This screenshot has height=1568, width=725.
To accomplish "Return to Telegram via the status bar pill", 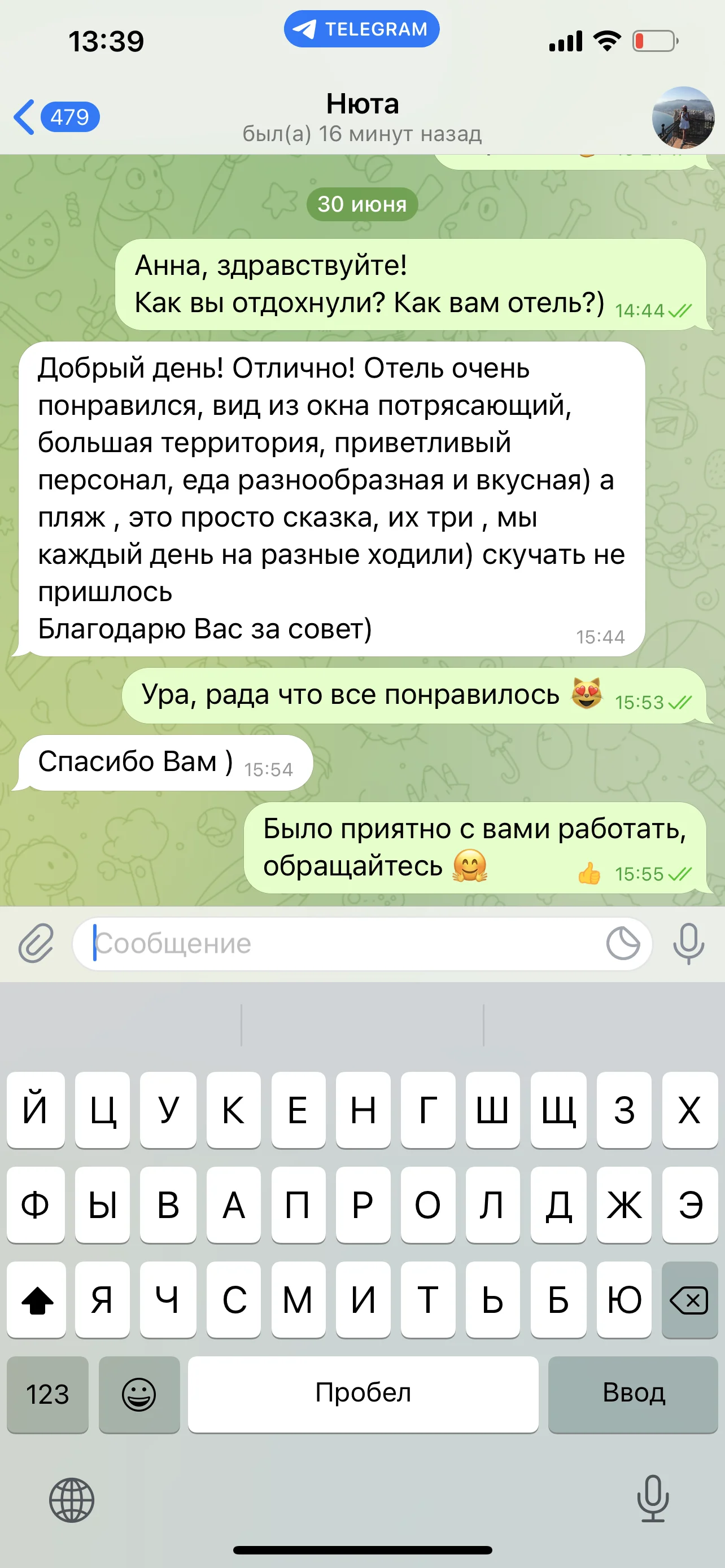I will [361, 29].
